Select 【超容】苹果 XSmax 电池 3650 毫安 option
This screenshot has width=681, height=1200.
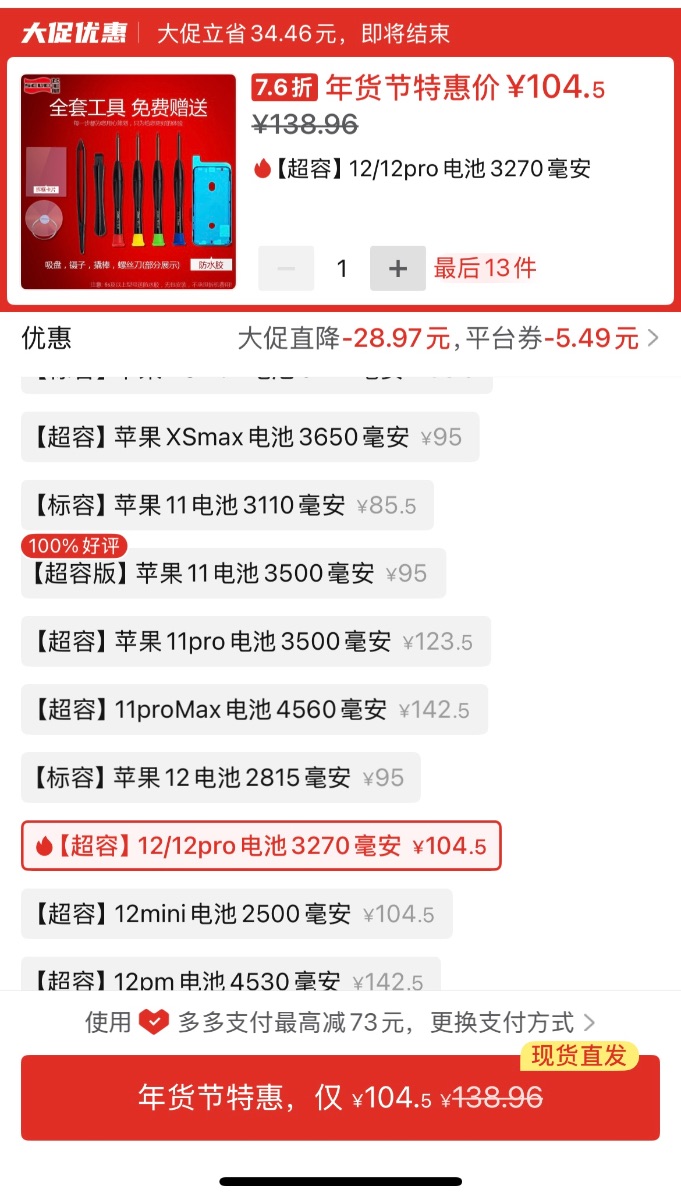249,437
